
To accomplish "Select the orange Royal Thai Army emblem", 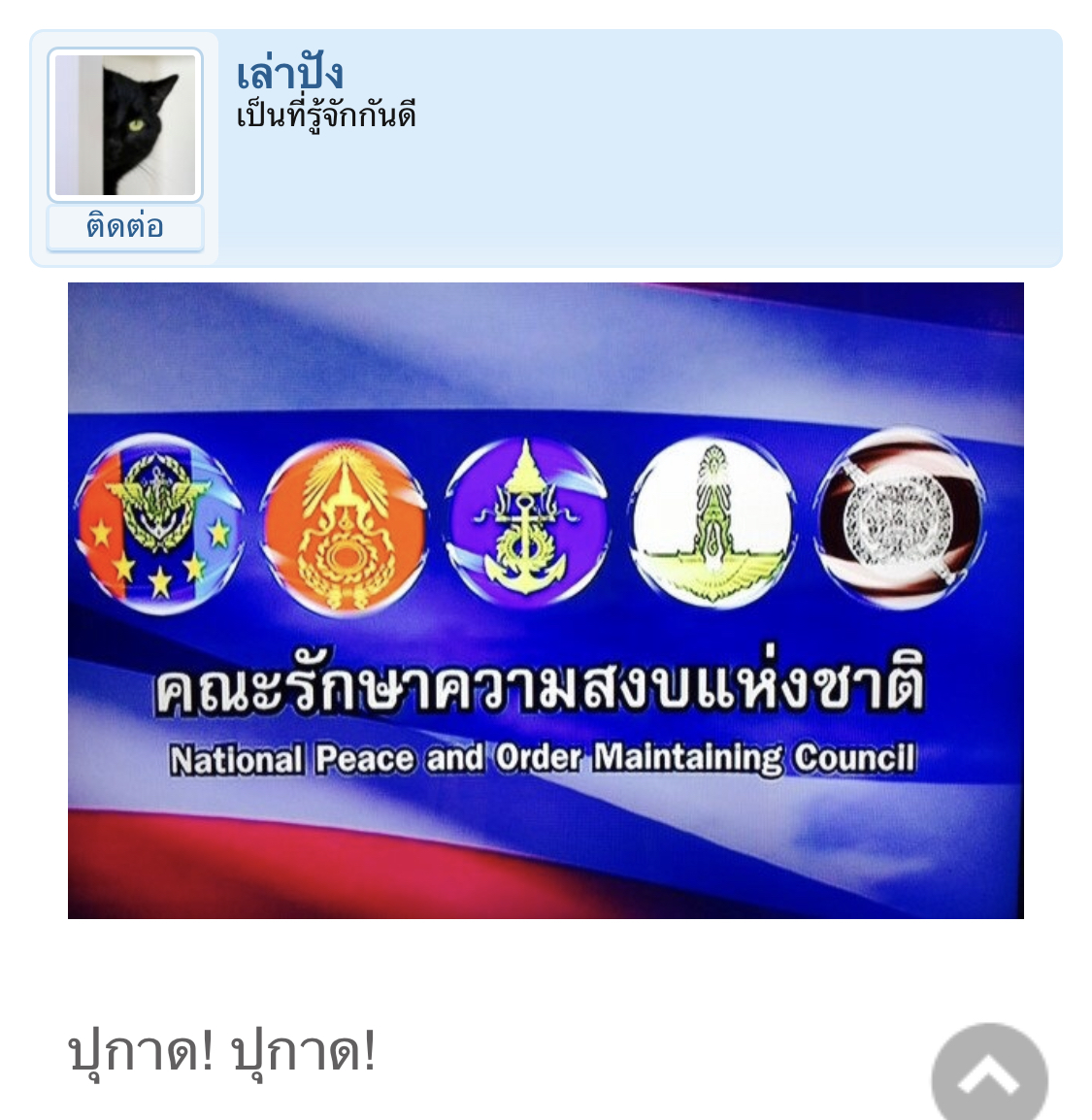I will (342, 524).
